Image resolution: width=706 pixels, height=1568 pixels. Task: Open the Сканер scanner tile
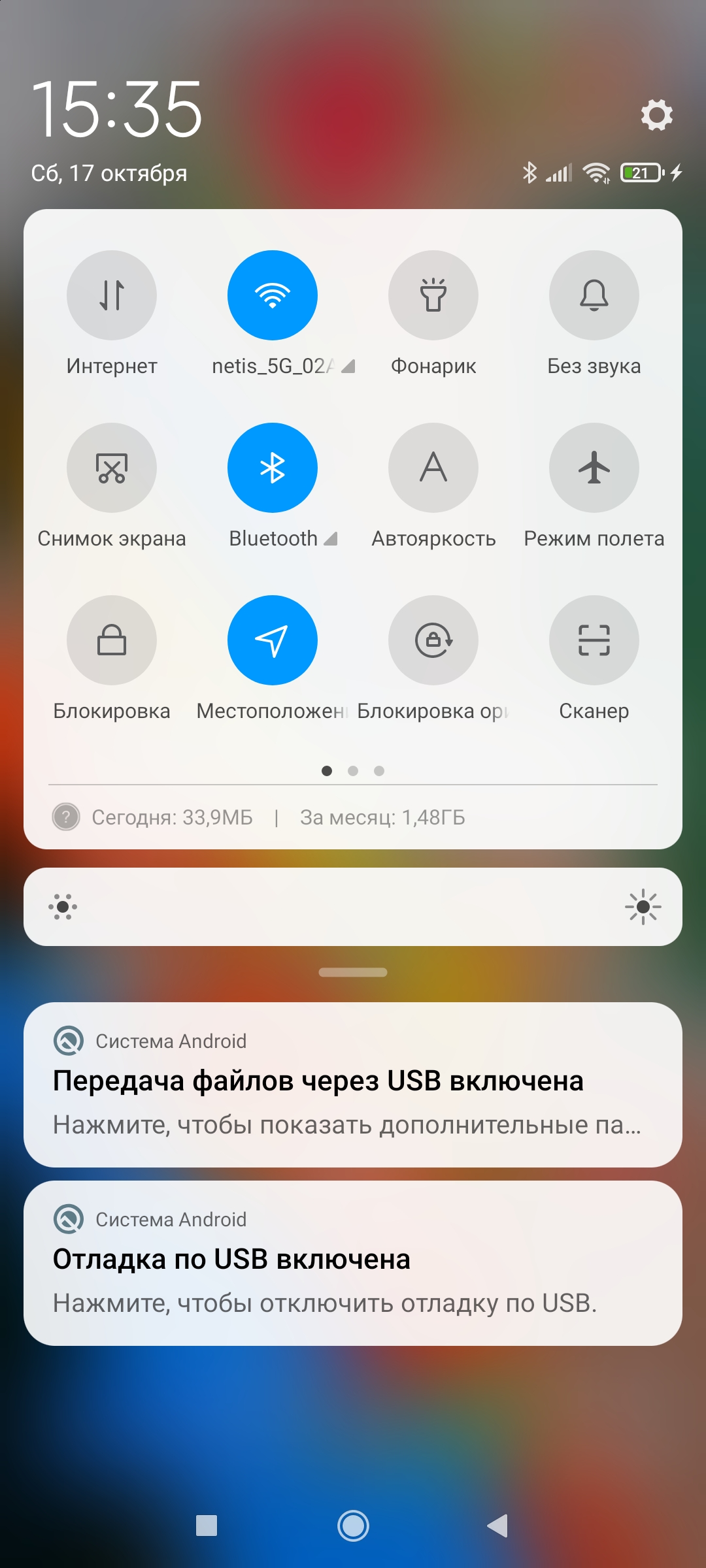[594, 640]
